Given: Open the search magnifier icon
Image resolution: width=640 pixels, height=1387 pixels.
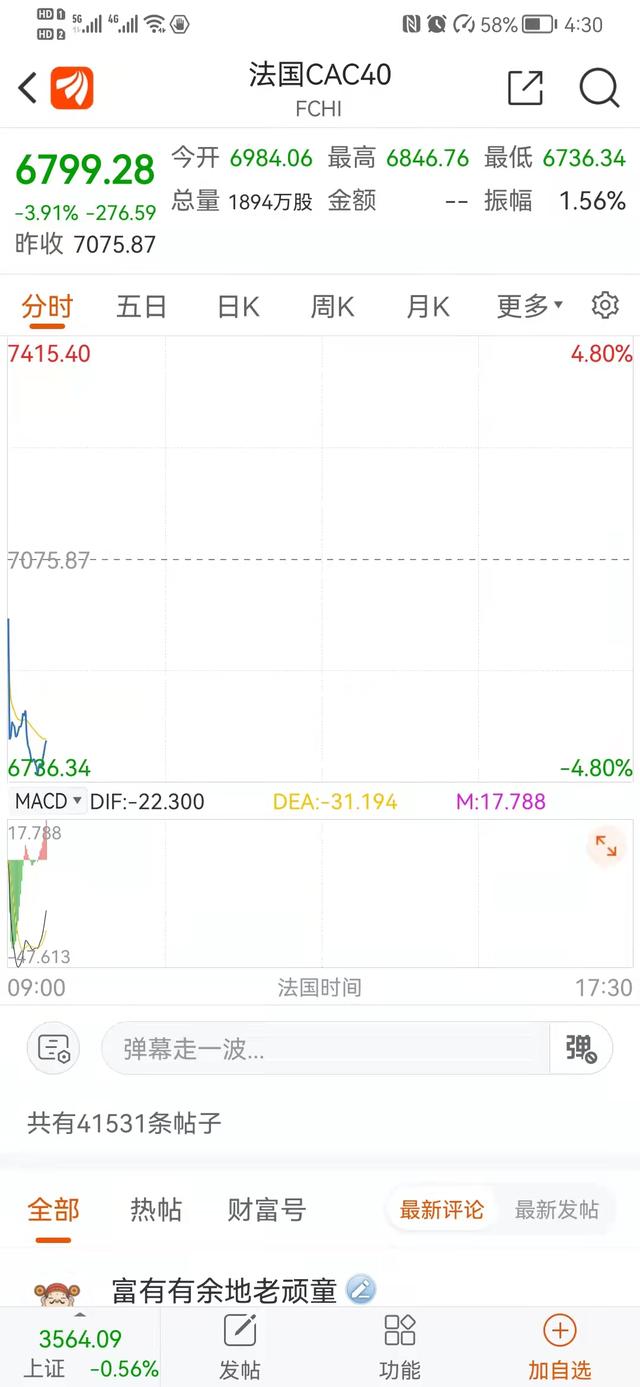Looking at the screenshot, I should pyautogui.click(x=599, y=89).
